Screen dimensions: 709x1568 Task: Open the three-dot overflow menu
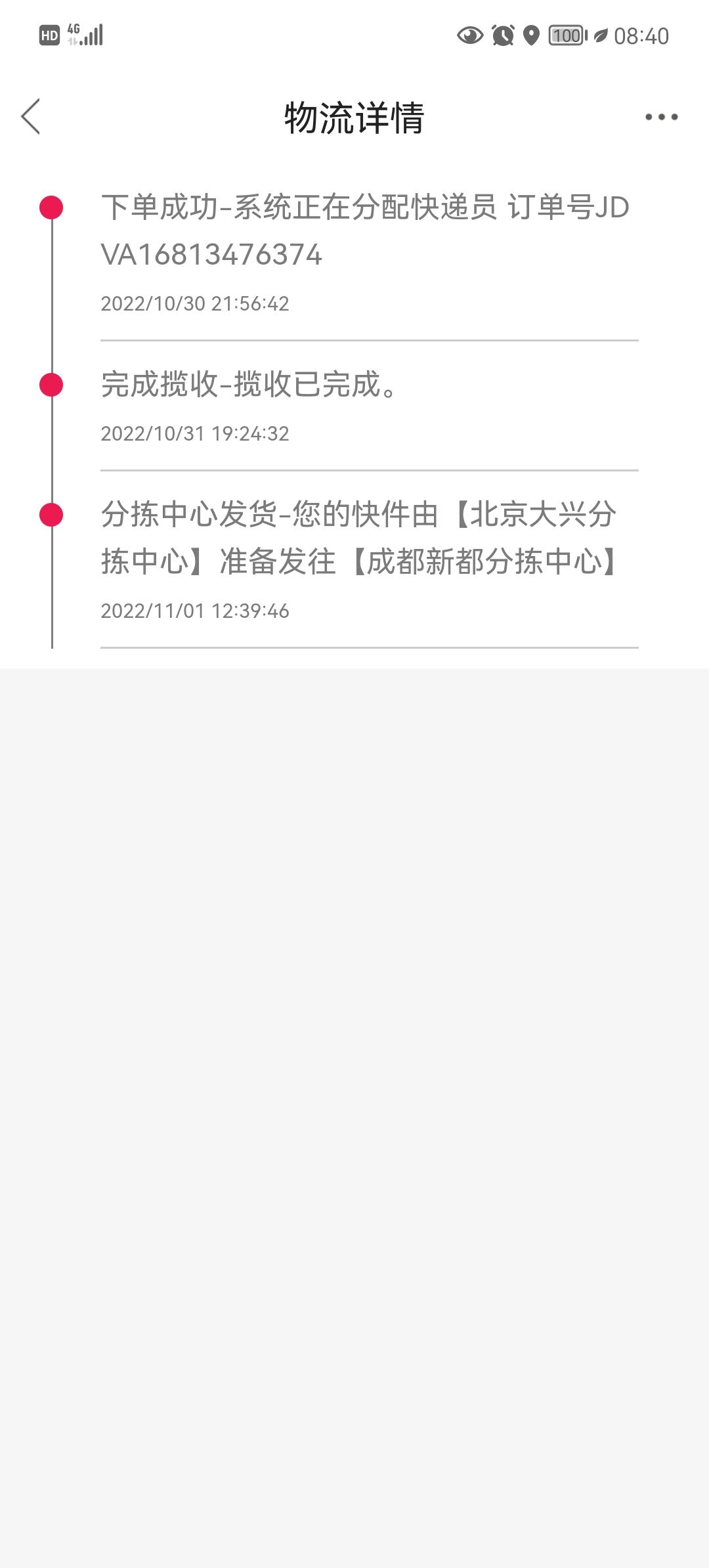pyautogui.click(x=661, y=117)
